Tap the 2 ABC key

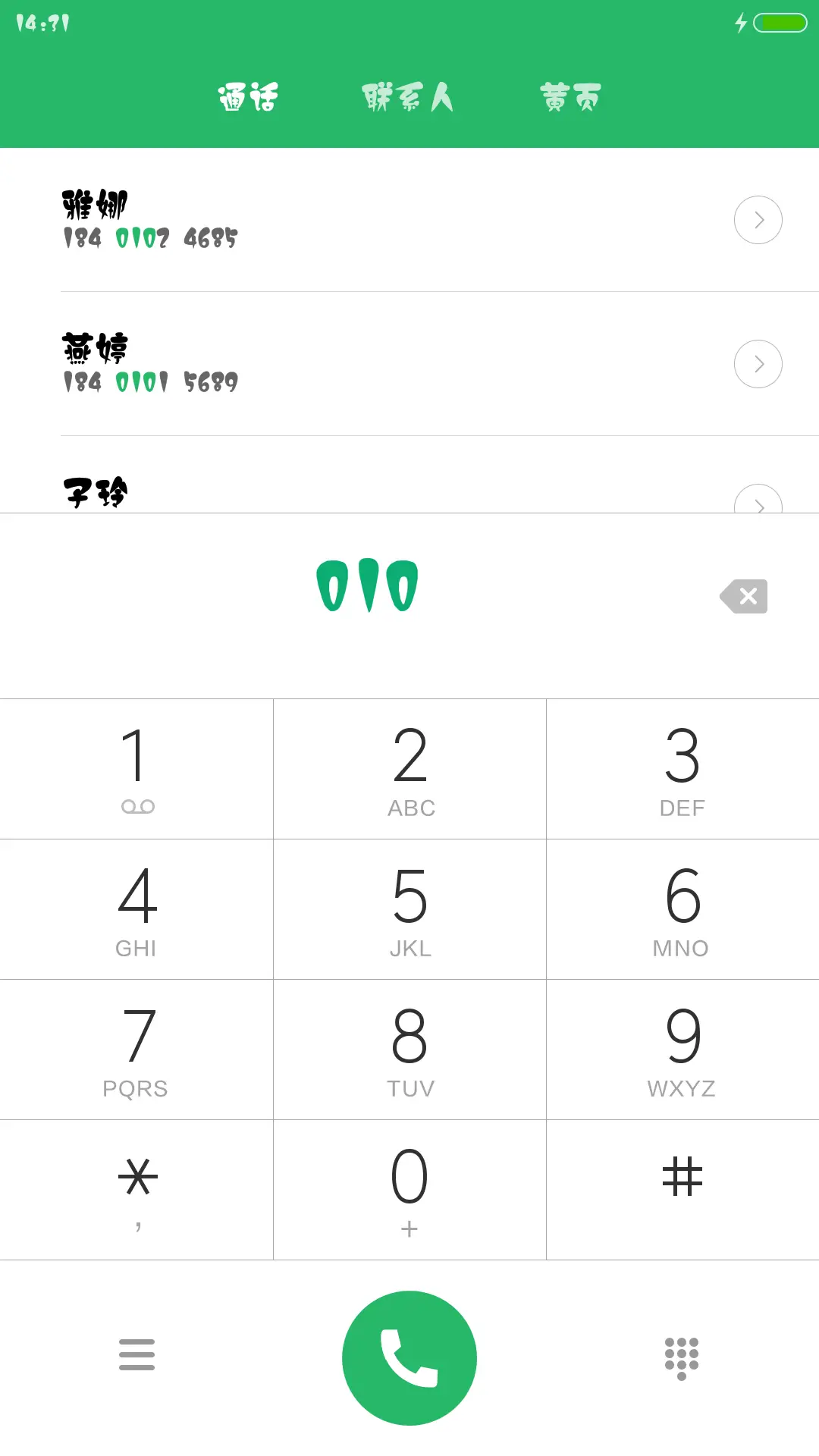(409, 768)
